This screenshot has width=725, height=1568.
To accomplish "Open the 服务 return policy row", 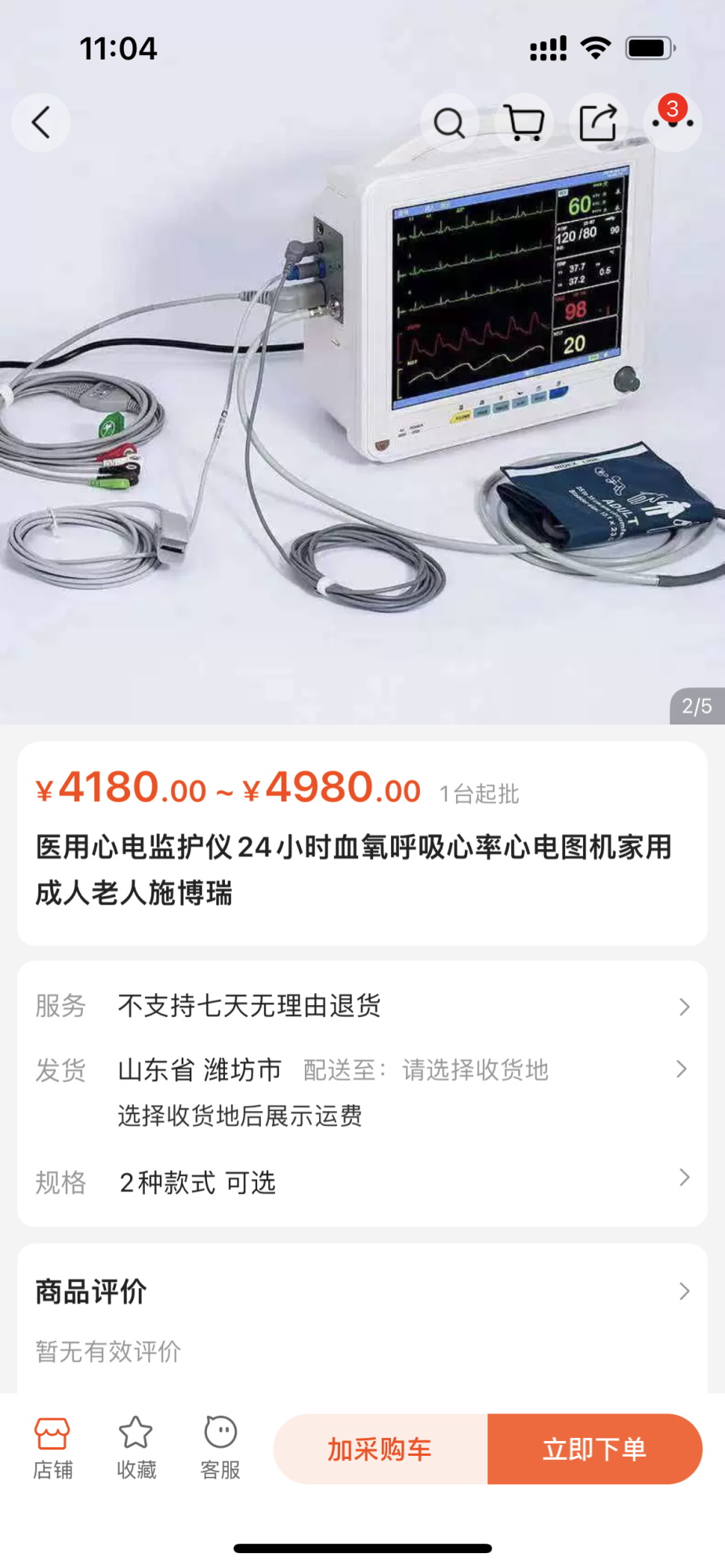I will tap(362, 1006).
